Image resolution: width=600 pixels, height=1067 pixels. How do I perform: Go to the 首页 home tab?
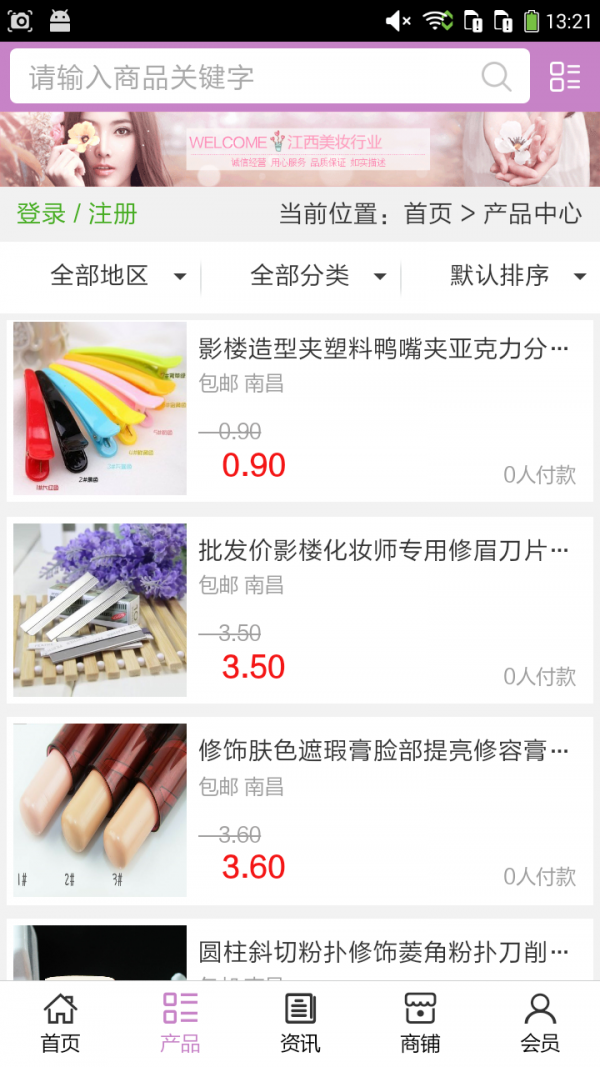point(60,1023)
